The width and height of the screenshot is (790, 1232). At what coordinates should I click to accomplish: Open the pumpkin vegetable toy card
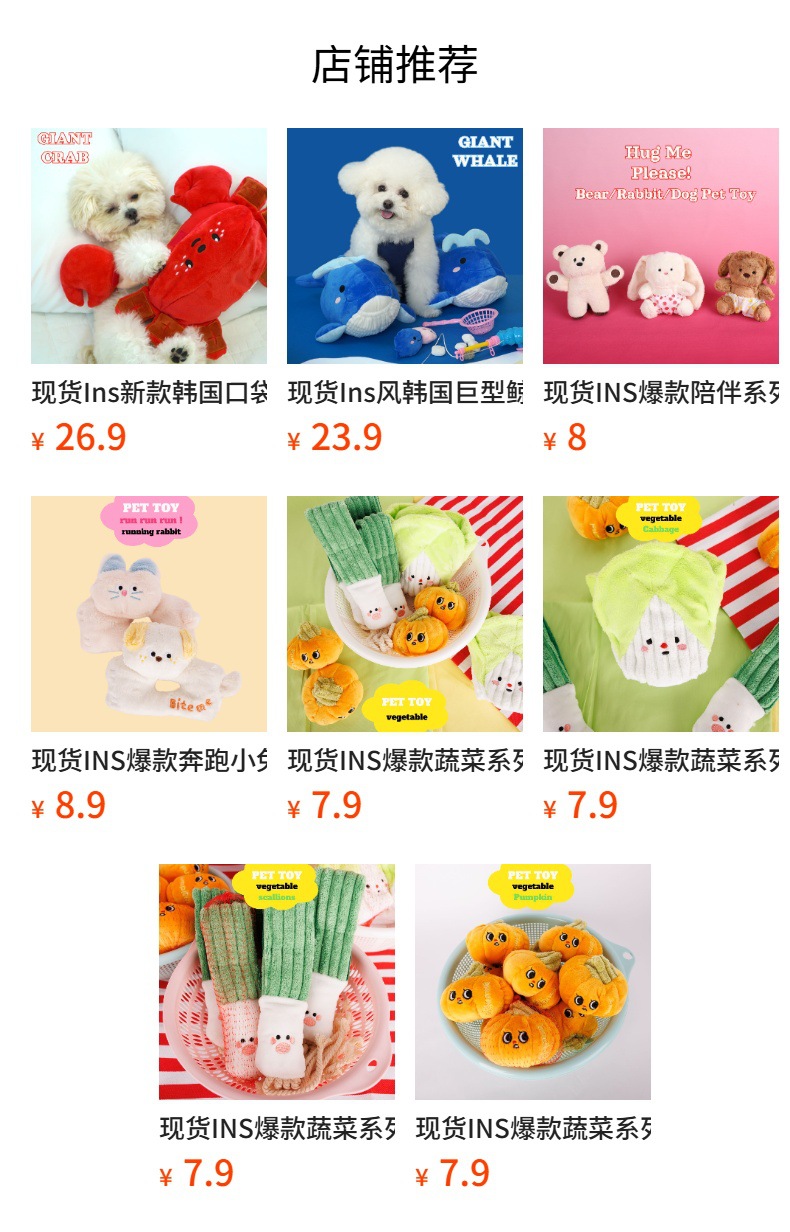click(533, 982)
